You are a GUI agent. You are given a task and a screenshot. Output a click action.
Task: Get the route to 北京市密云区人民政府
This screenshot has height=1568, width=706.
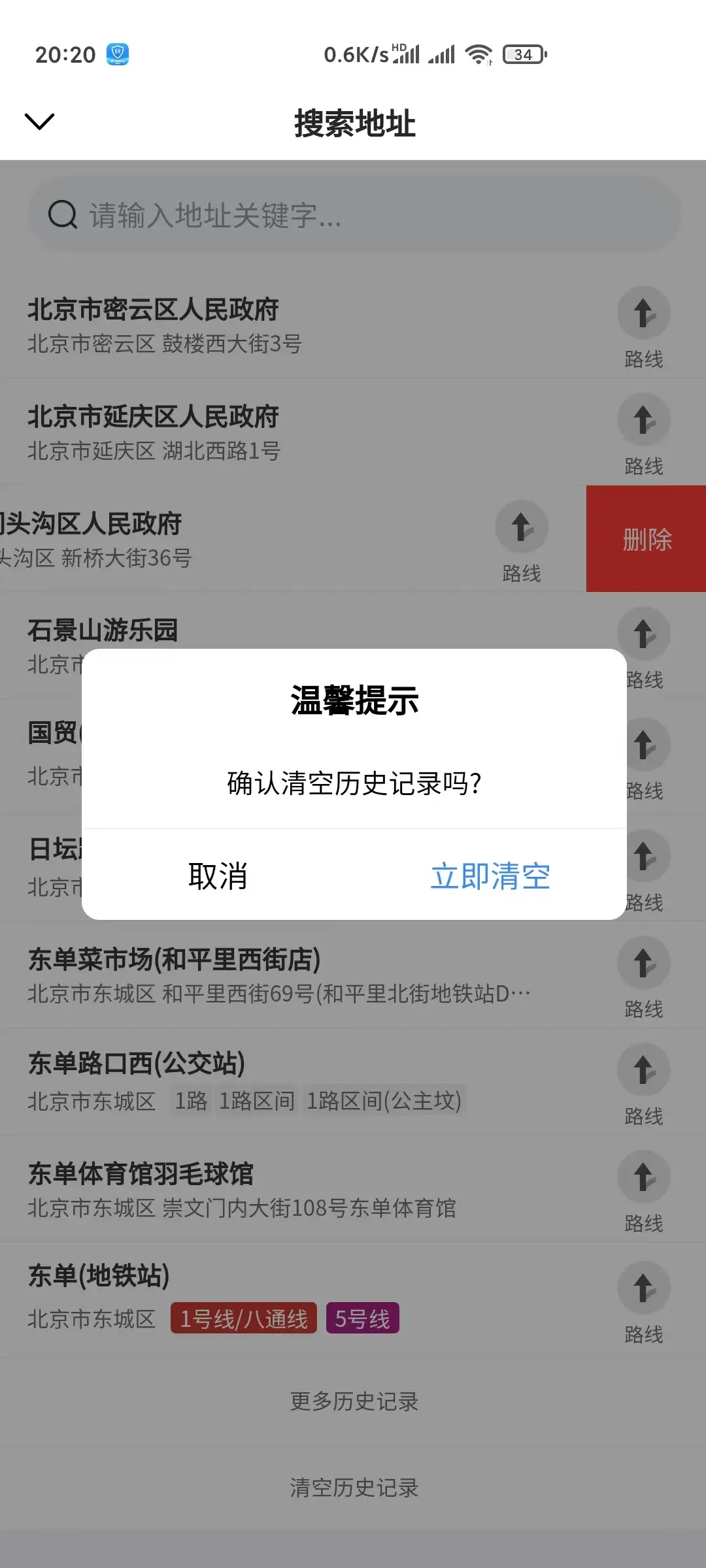tap(643, 325)
